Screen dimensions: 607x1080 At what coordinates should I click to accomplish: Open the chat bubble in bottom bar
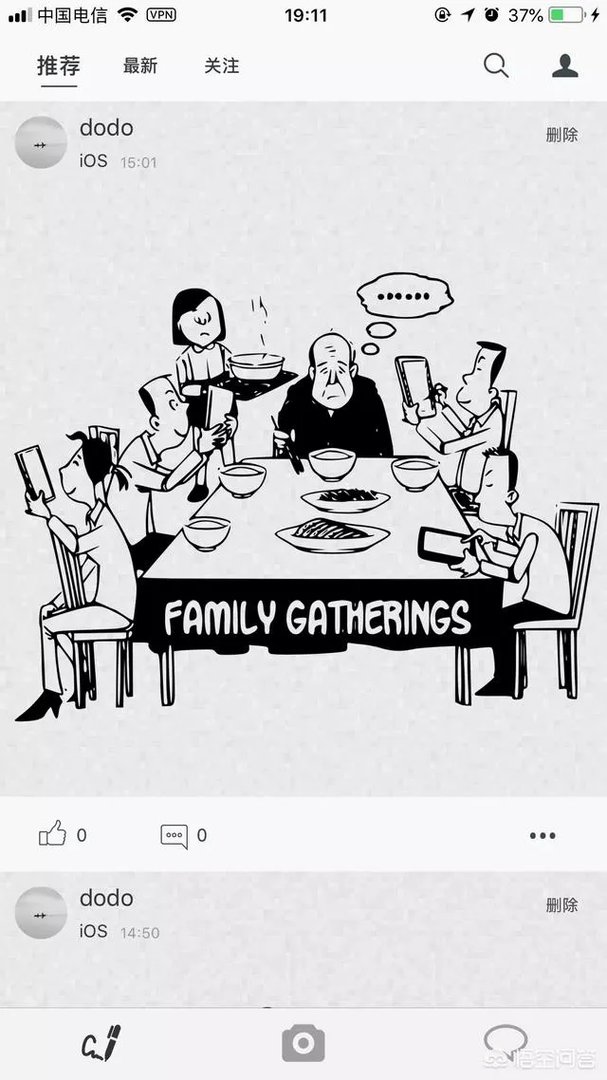pos(504,1041)
